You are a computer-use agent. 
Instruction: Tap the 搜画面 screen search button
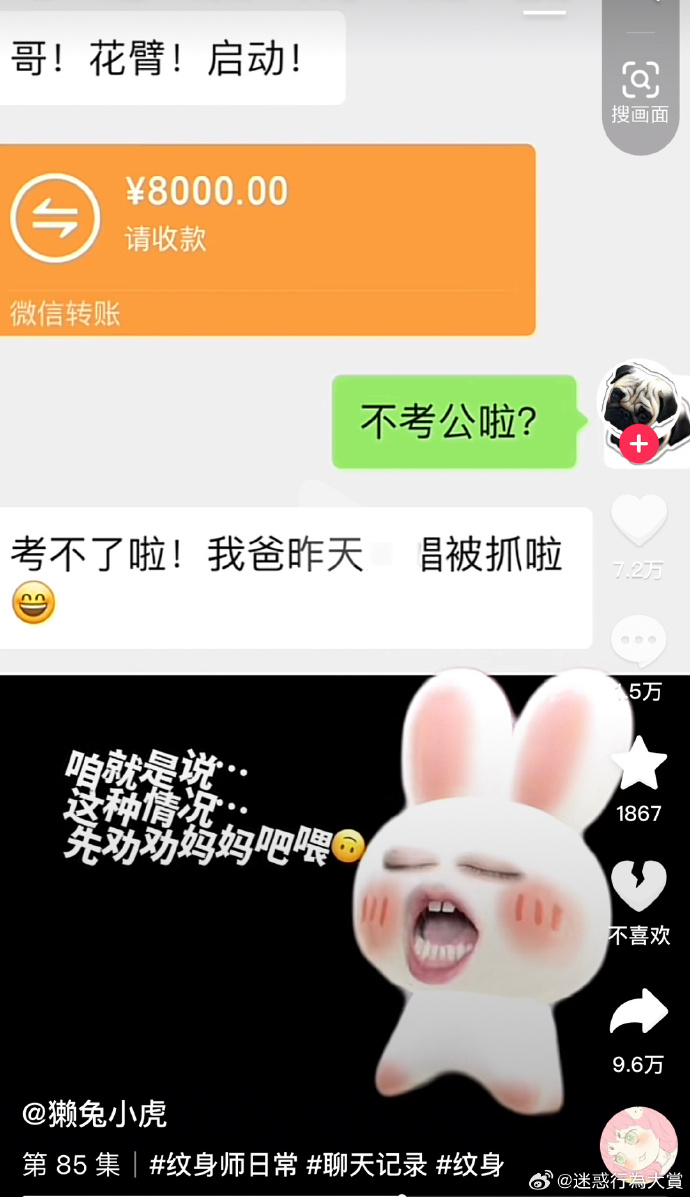pos(640,92)
